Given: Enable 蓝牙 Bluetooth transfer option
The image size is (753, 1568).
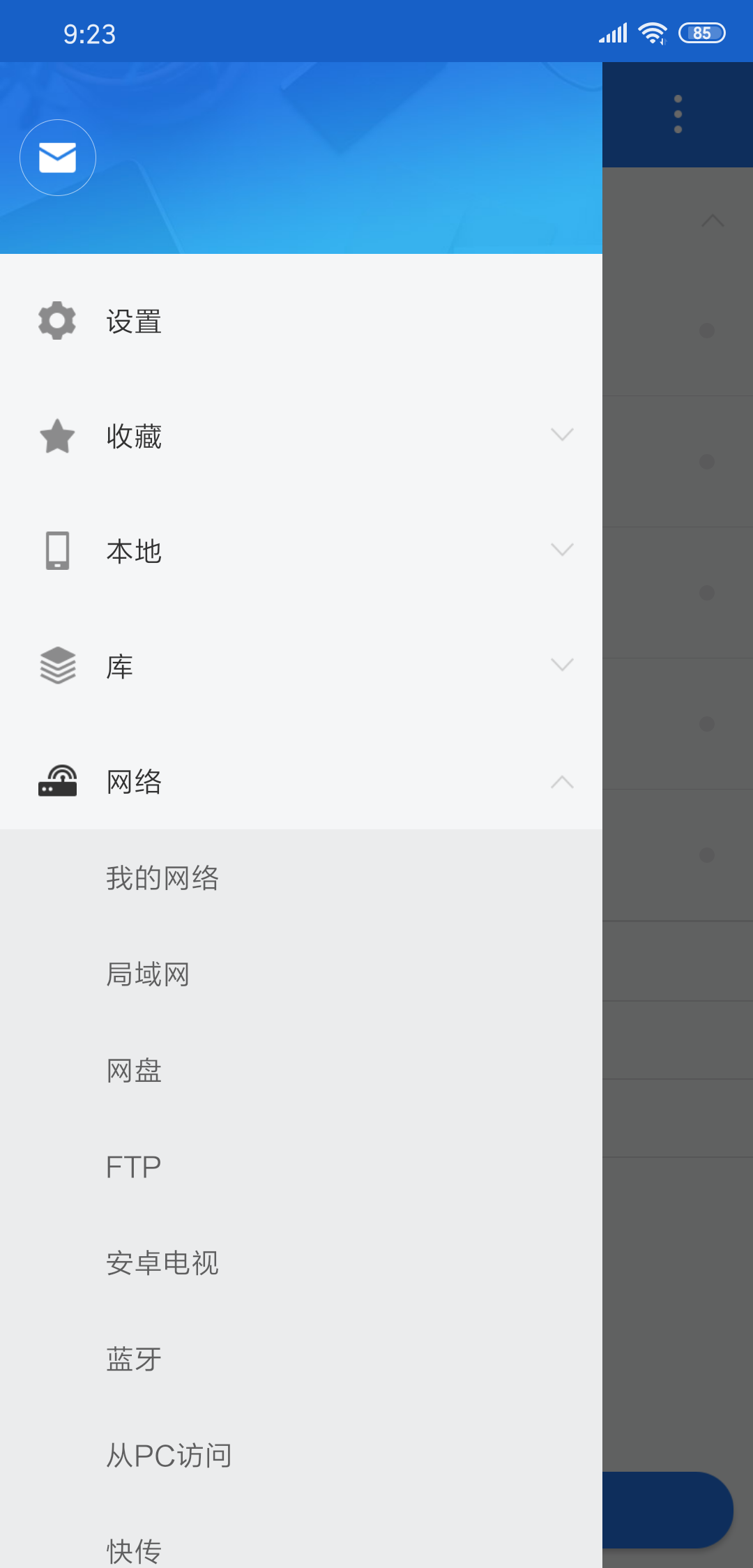Looking at the screenshot, I should [133, 1357].
